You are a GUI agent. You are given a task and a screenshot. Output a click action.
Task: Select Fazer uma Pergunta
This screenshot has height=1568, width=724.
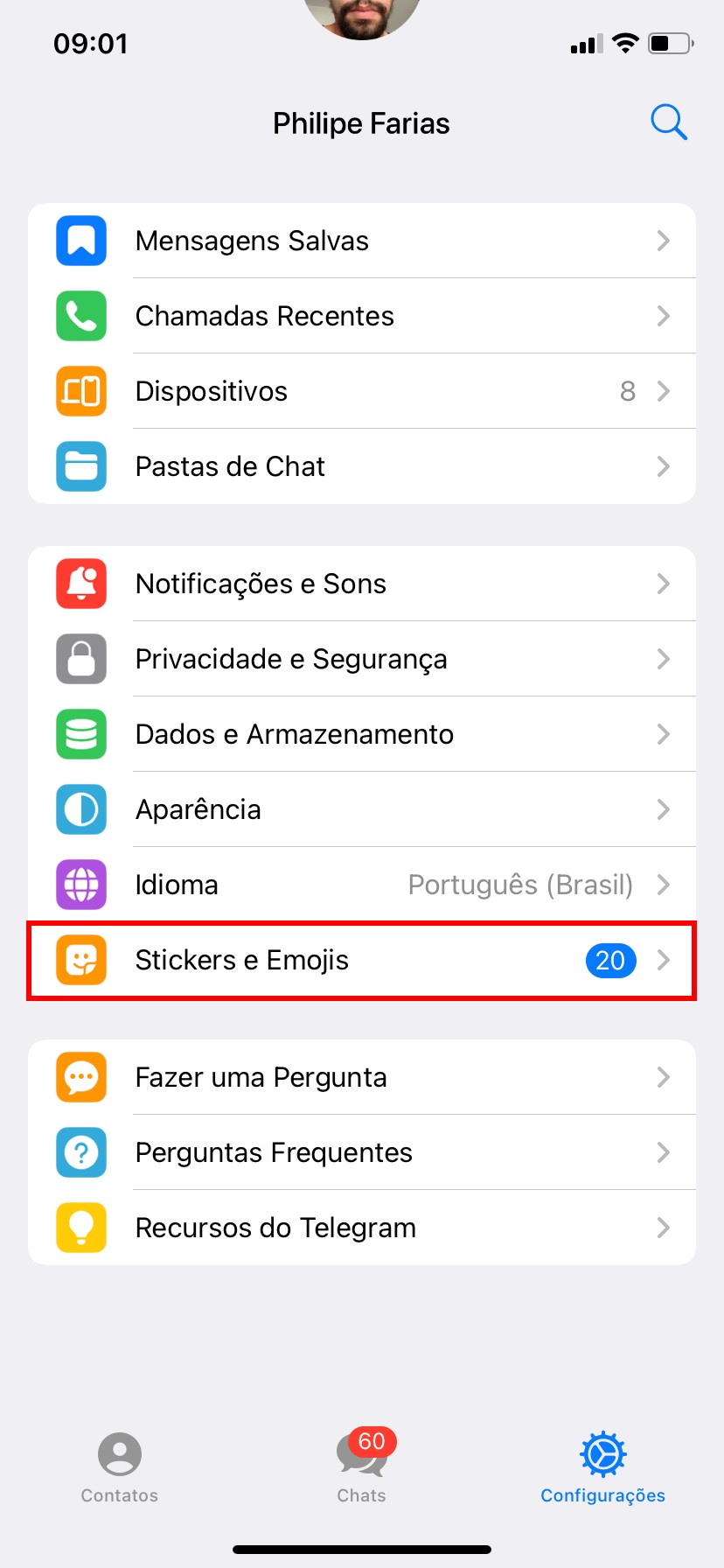click(x=362, y=1077)
